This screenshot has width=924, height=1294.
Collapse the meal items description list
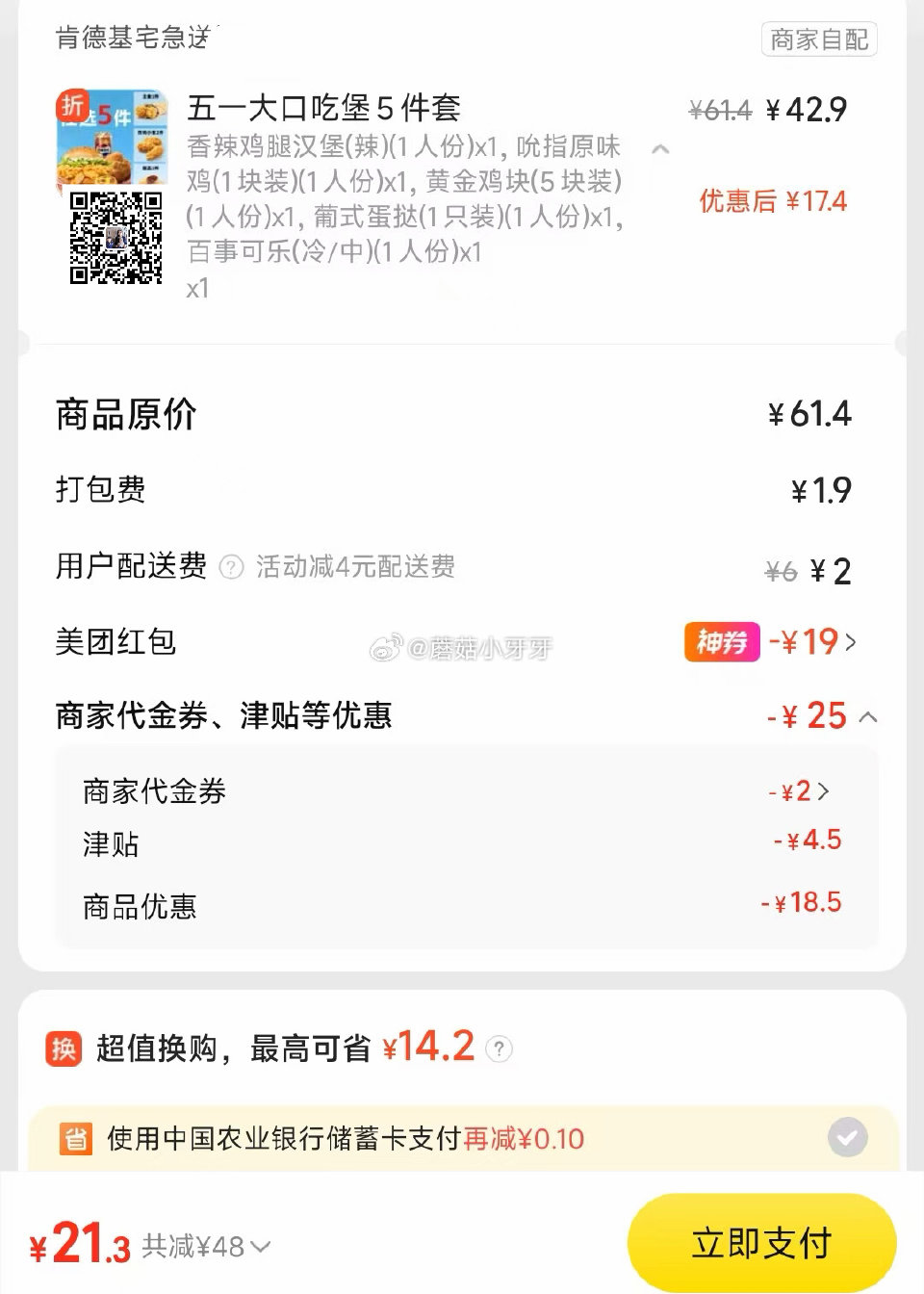pyautogui.click(x=661, y=150)
